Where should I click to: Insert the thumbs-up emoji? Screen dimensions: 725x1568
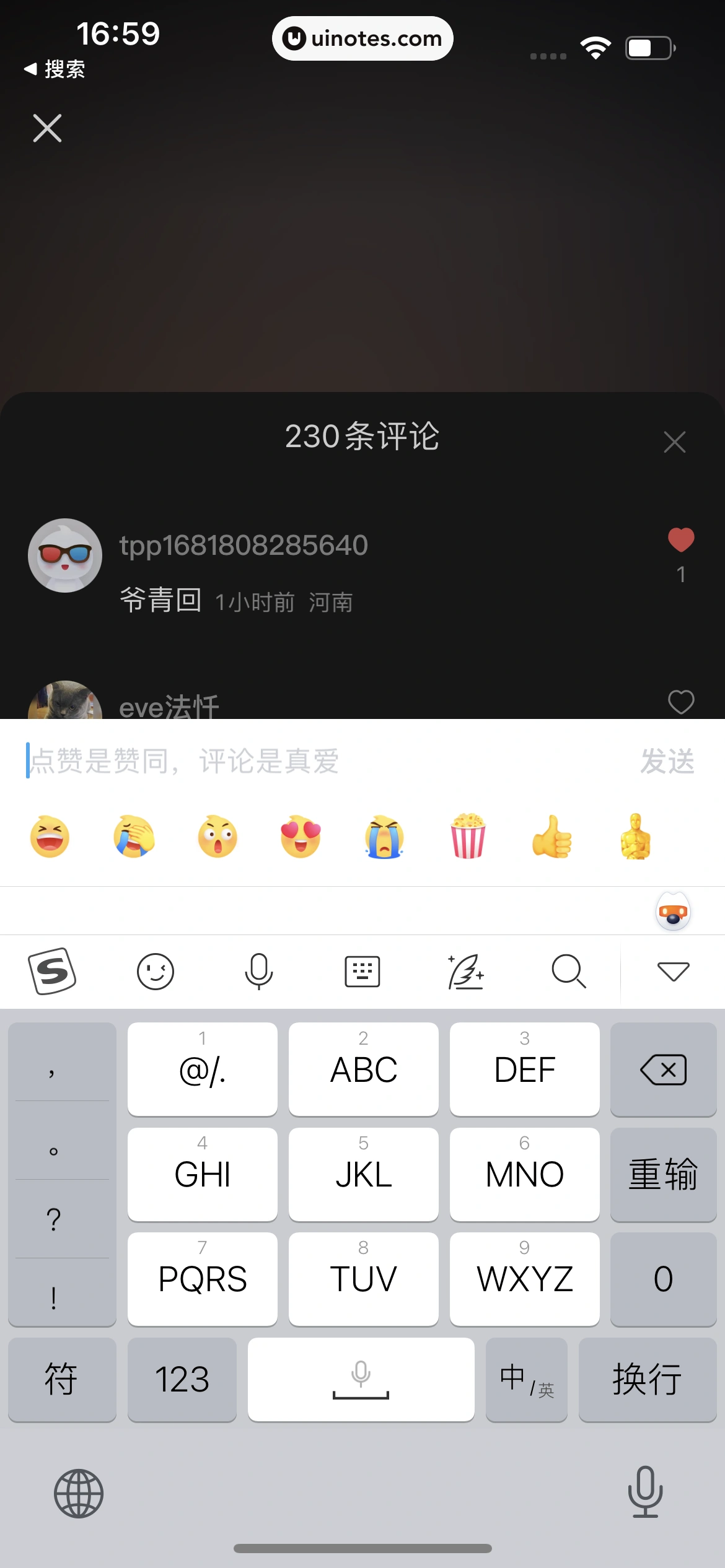(551, 837)
